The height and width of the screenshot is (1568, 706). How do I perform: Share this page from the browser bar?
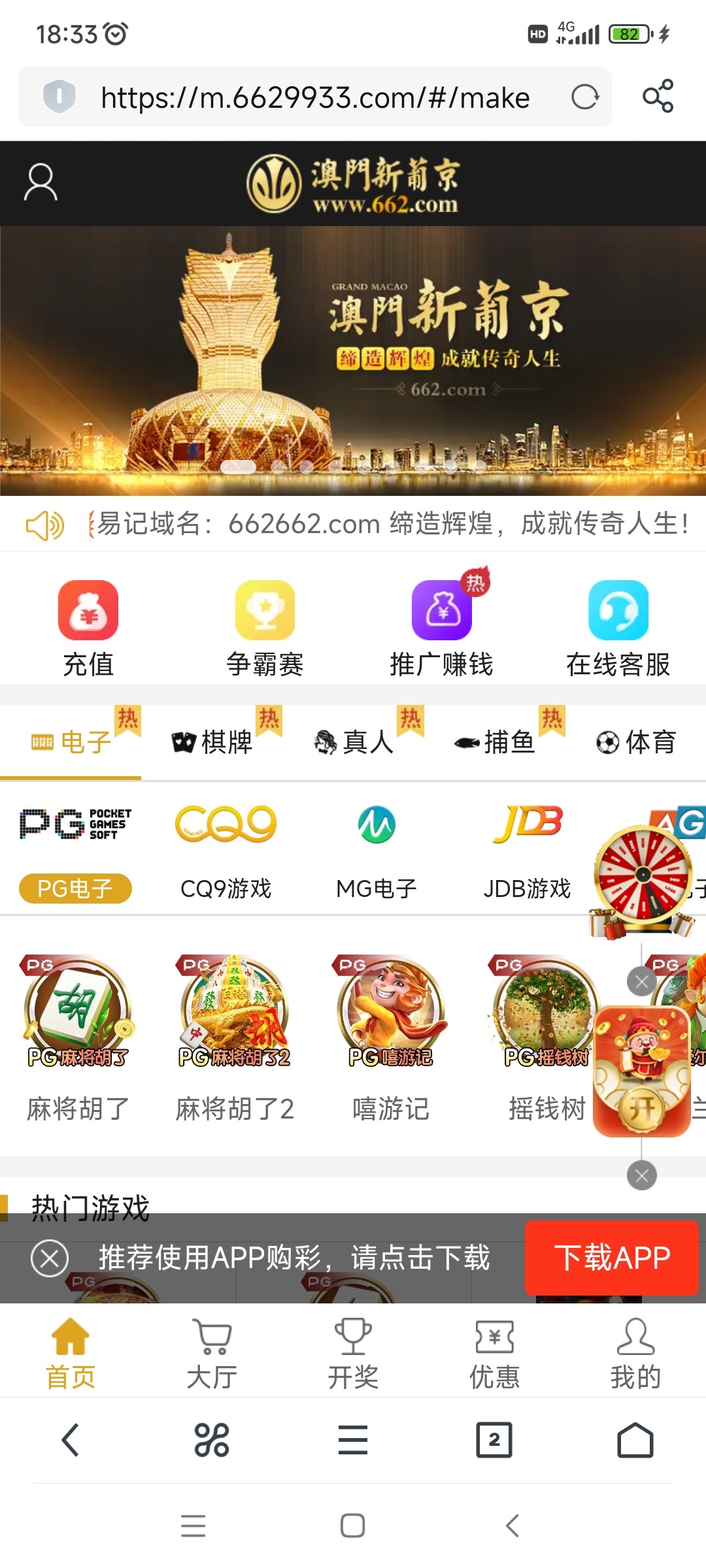[x=658, y=97]
